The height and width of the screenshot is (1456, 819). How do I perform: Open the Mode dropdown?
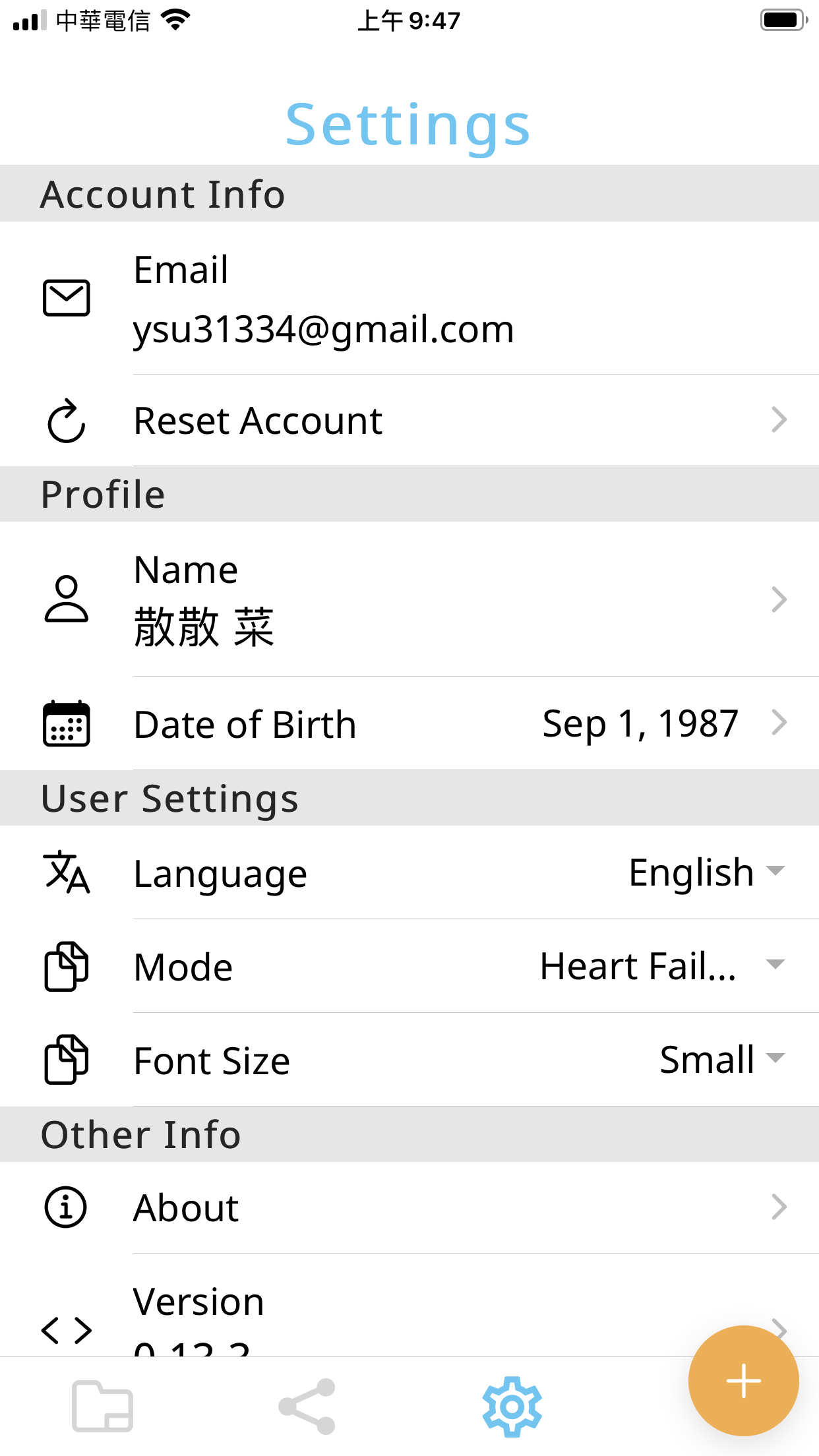point(659,966)
